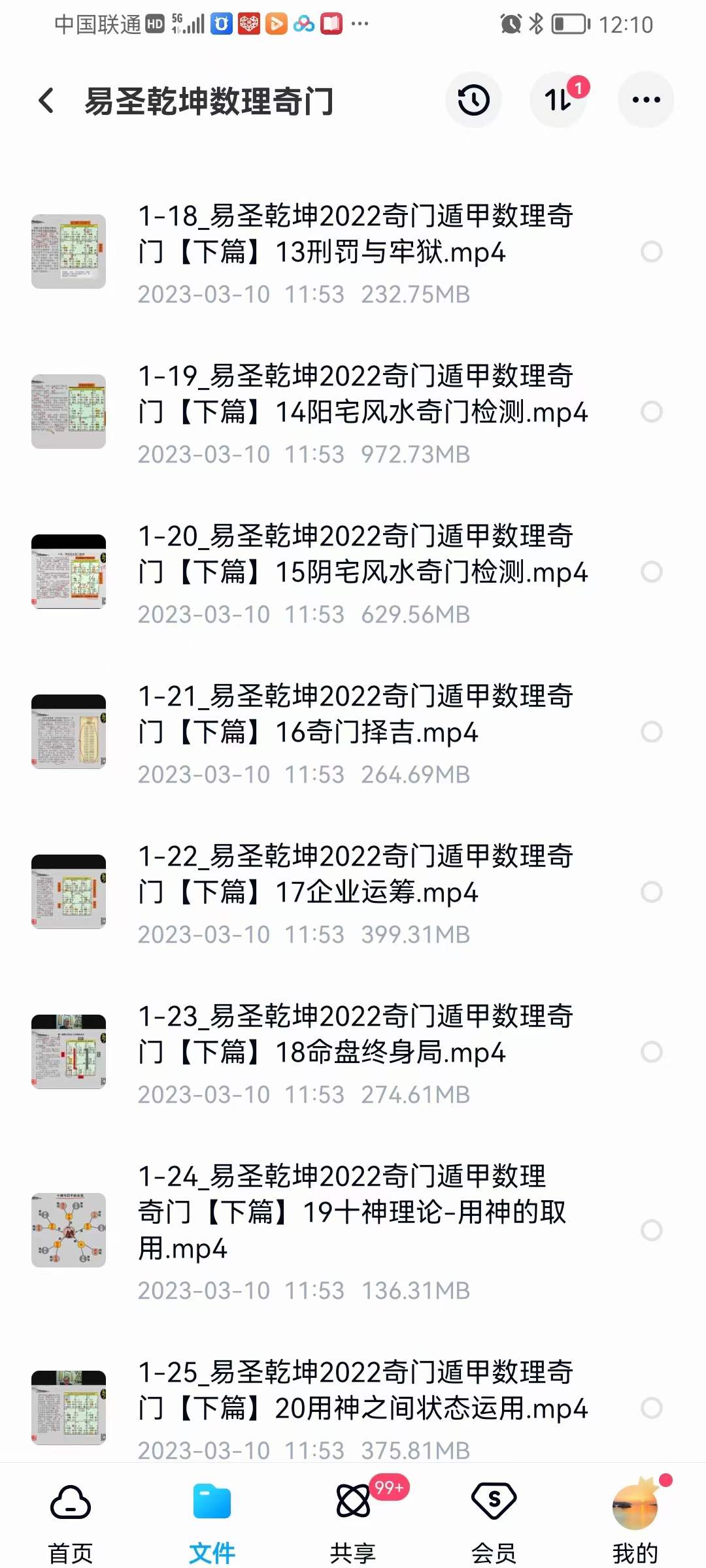Image resolution: width=706 pixels, height=1568 pixels.
Task: Open the transfer list with badge 1
Action: click(x=559, y=99)
